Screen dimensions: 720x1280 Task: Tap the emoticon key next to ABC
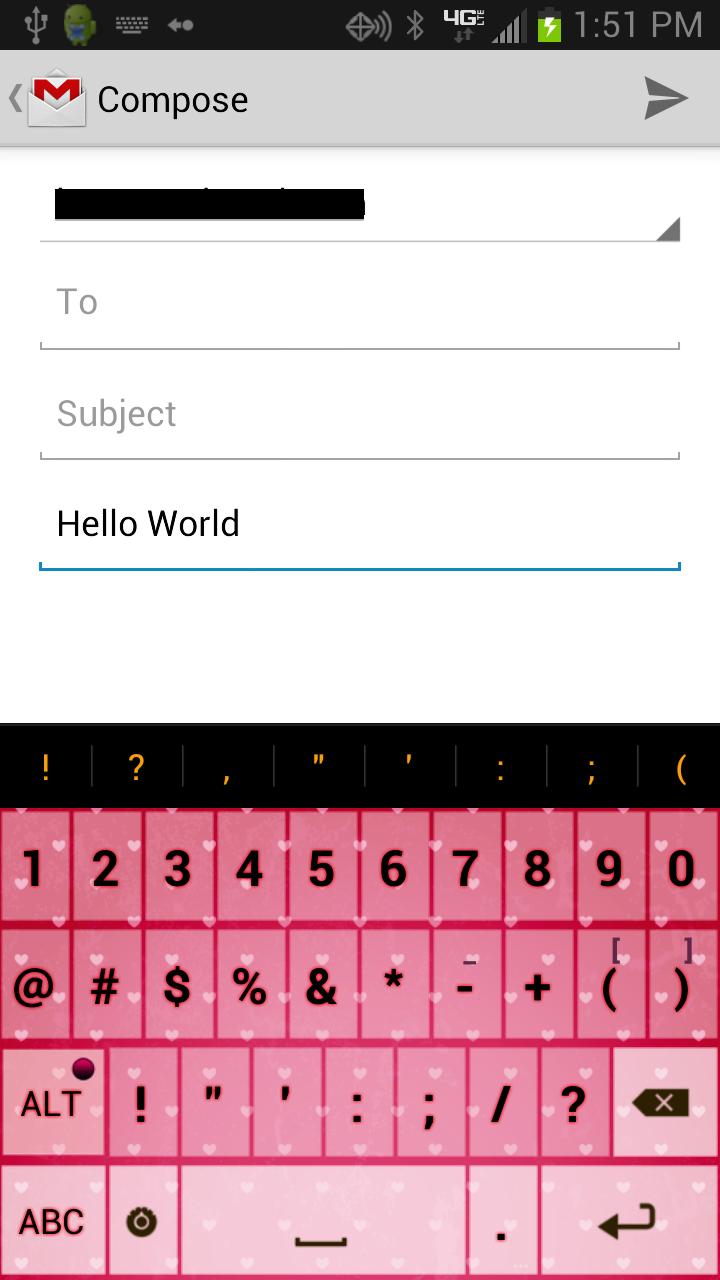(x=142, y=1220)
